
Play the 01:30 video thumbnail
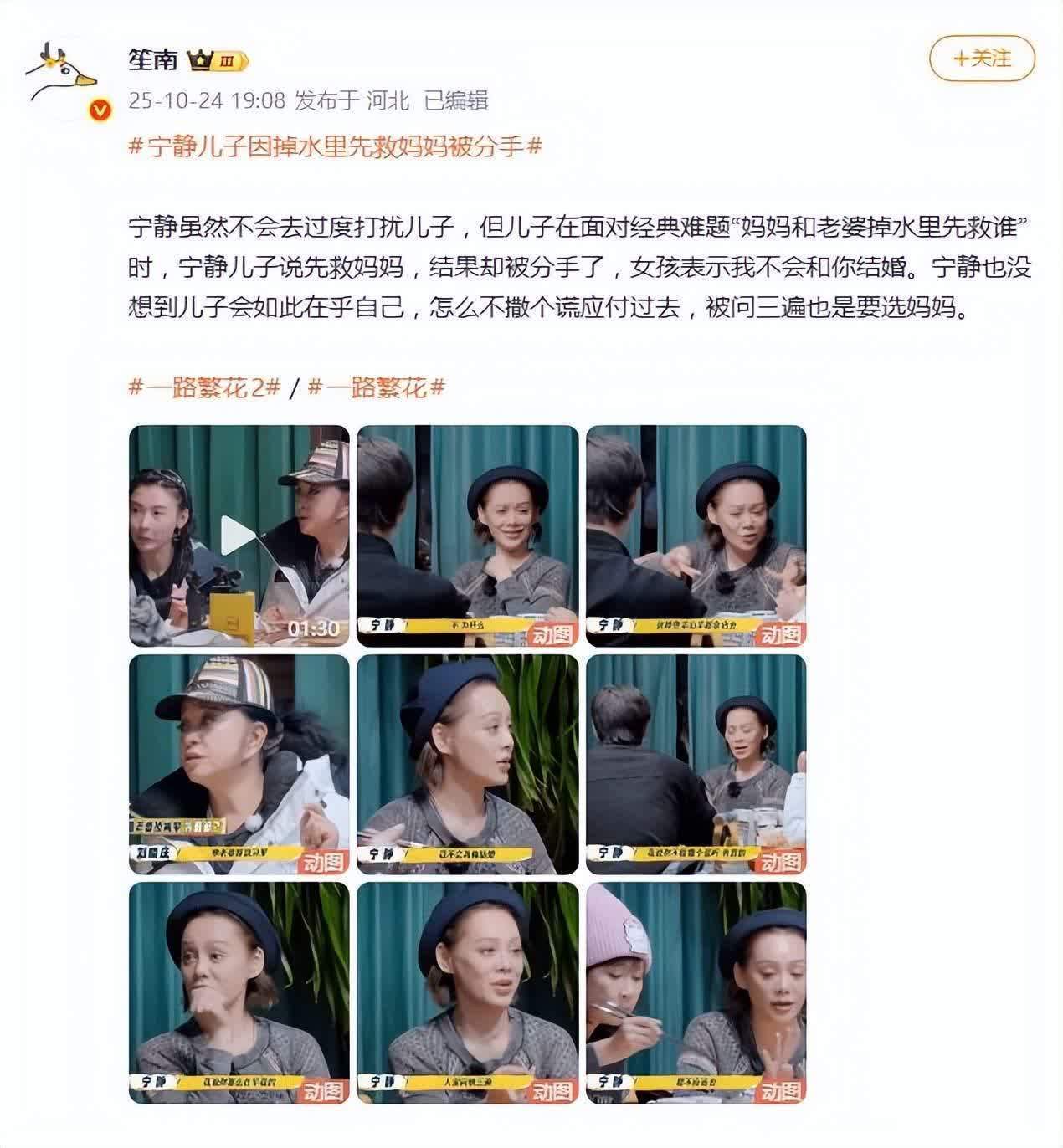[239, 536]
